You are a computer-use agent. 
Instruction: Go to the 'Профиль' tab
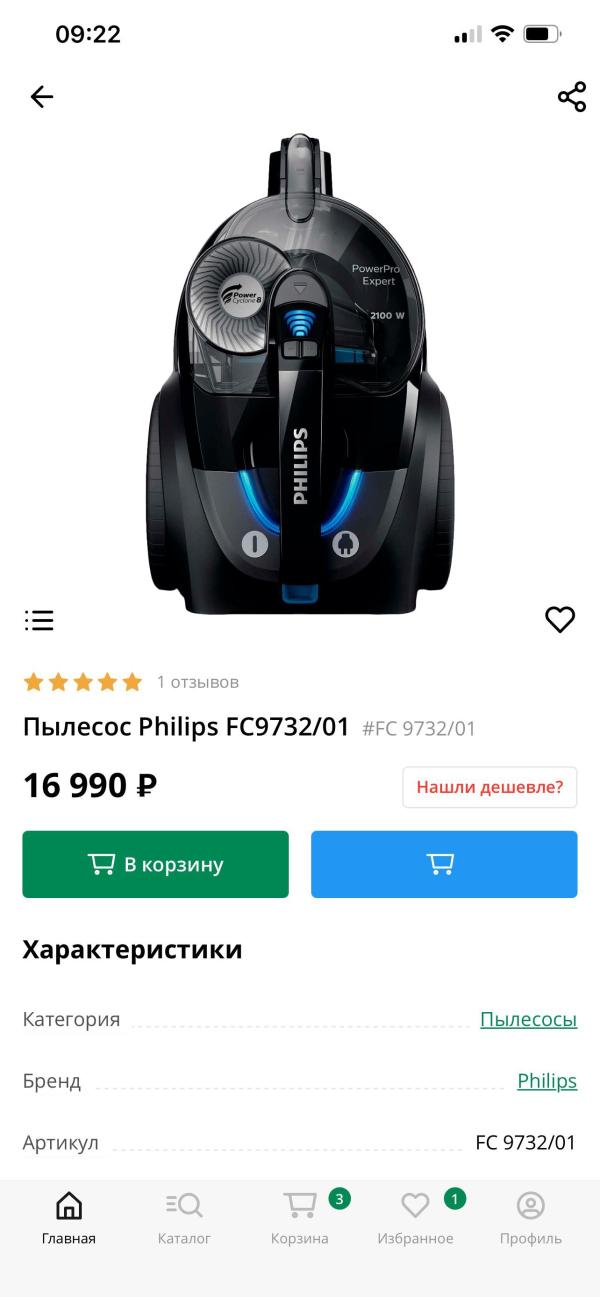(530, 1218)
